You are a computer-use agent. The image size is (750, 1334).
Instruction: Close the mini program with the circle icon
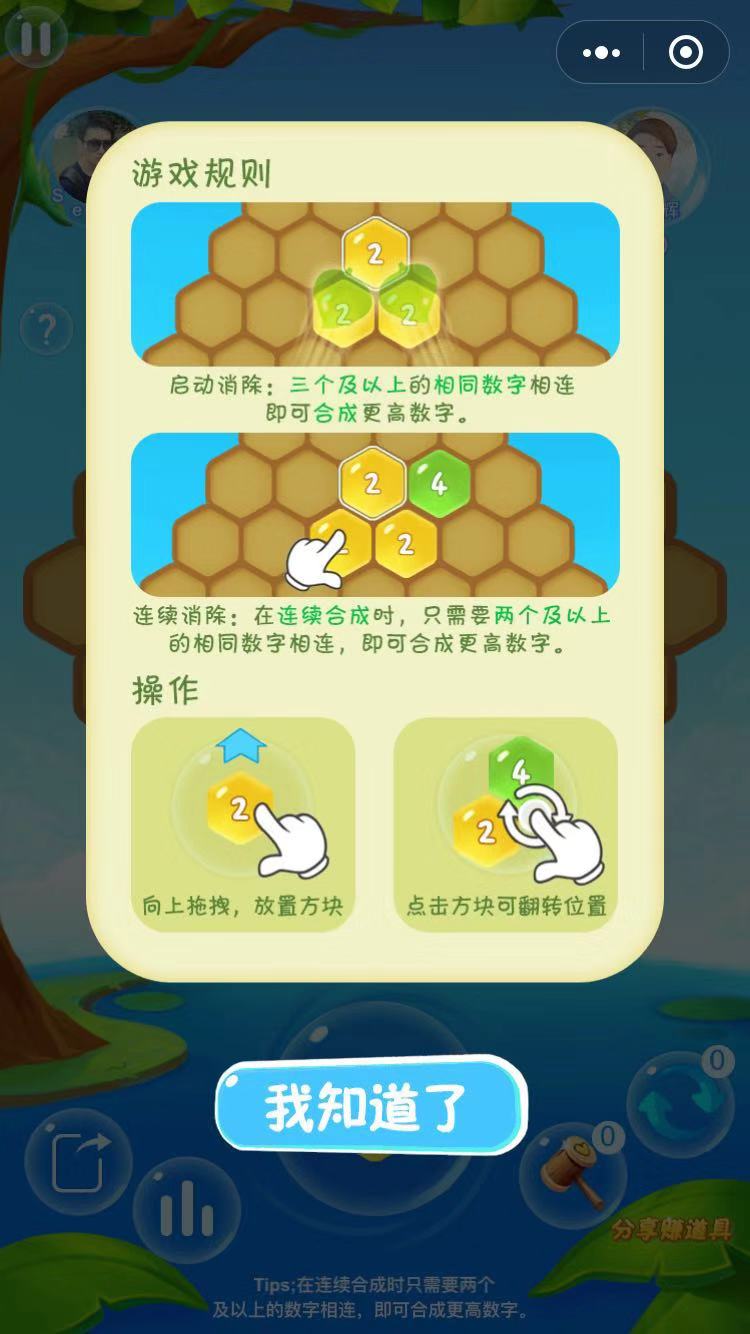point(685,52)
